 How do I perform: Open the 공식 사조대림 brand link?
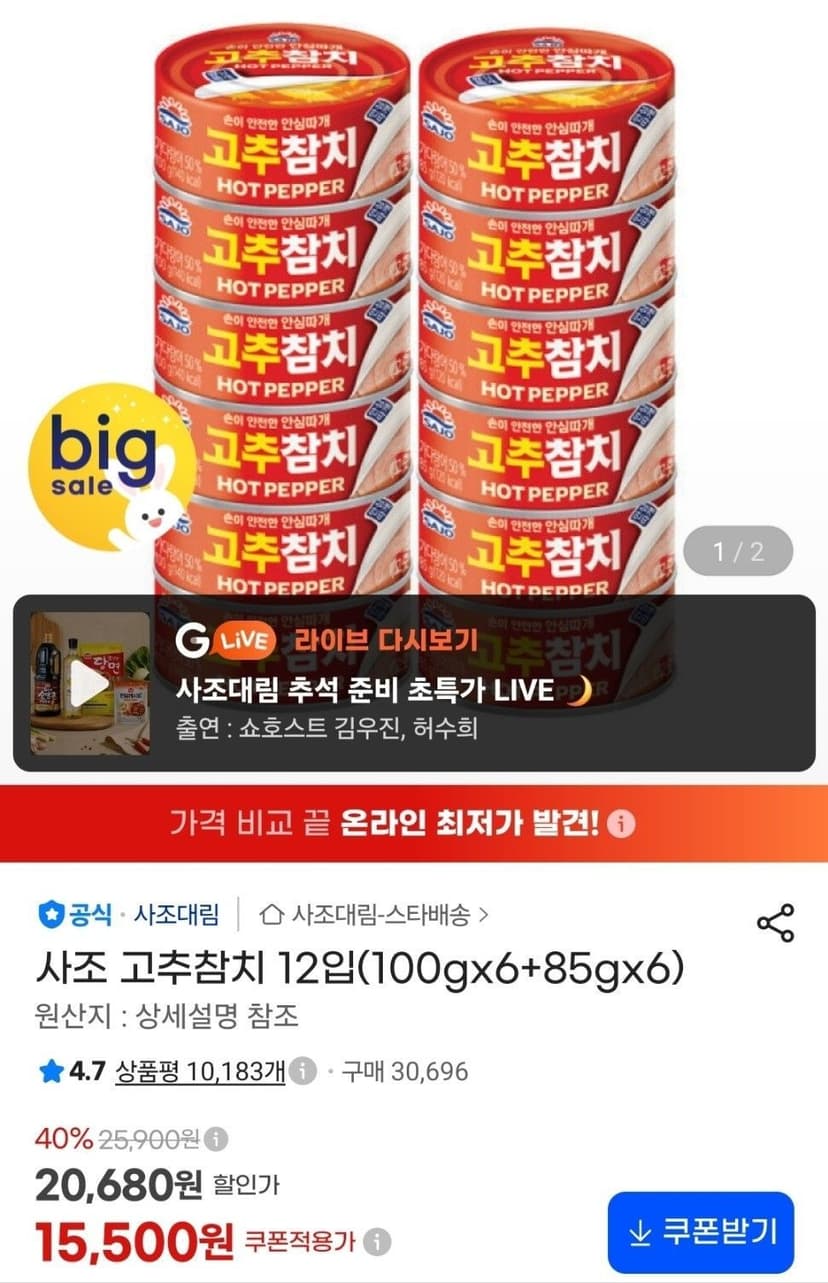[128, 914]
